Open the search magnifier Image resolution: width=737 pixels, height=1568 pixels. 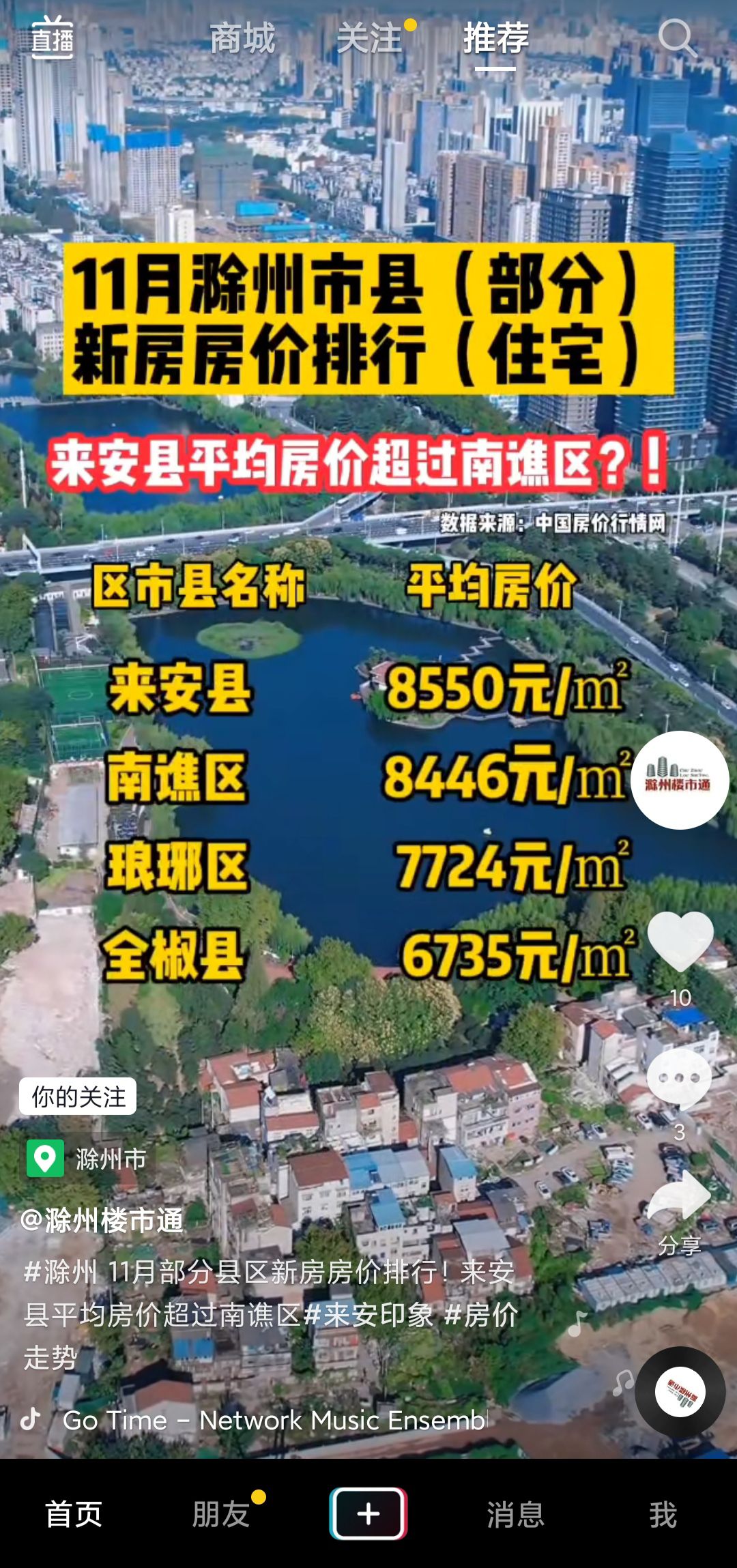click(x=677, y=38)
